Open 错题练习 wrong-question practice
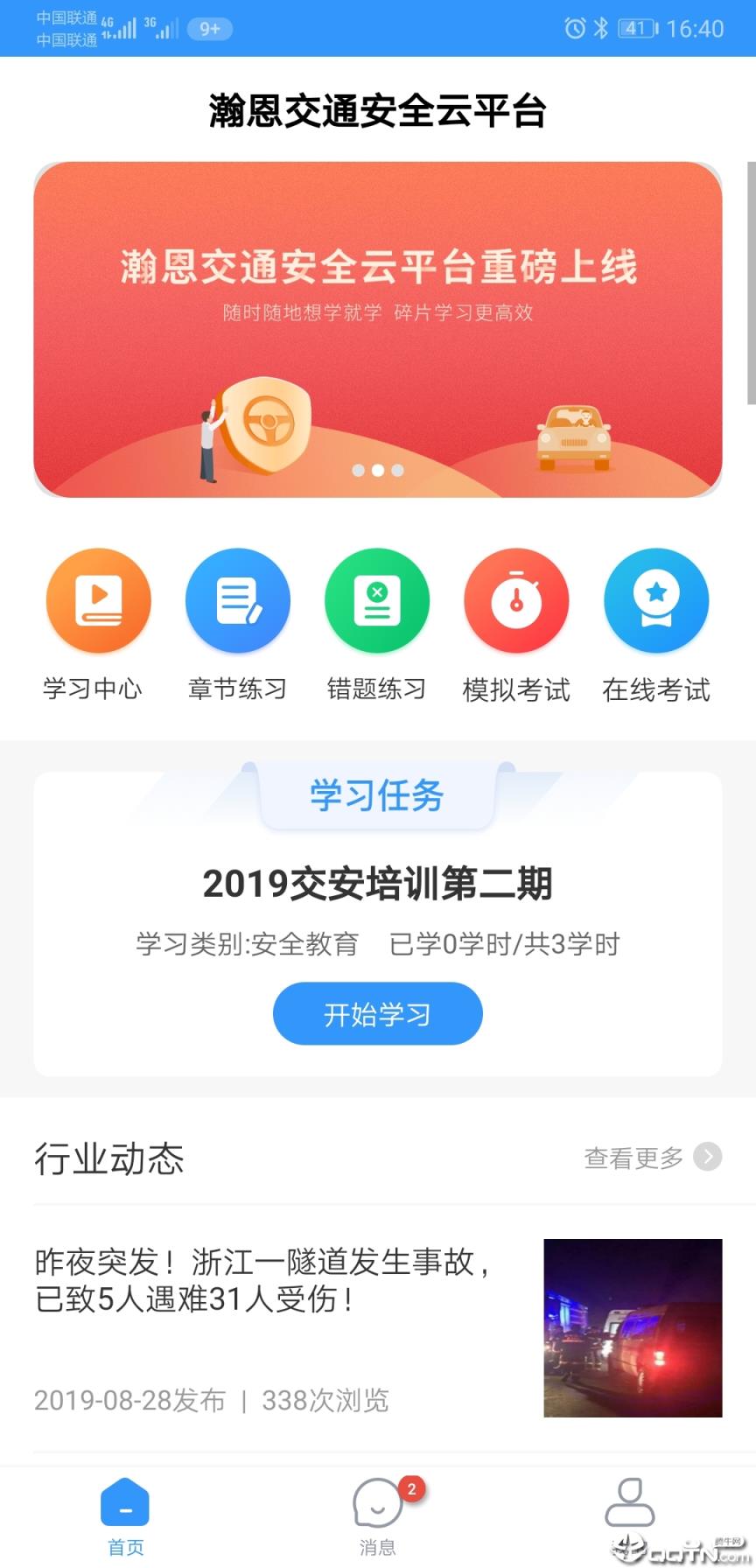The height and width of the screenshot is (1568, 756). tap(377, 600)
